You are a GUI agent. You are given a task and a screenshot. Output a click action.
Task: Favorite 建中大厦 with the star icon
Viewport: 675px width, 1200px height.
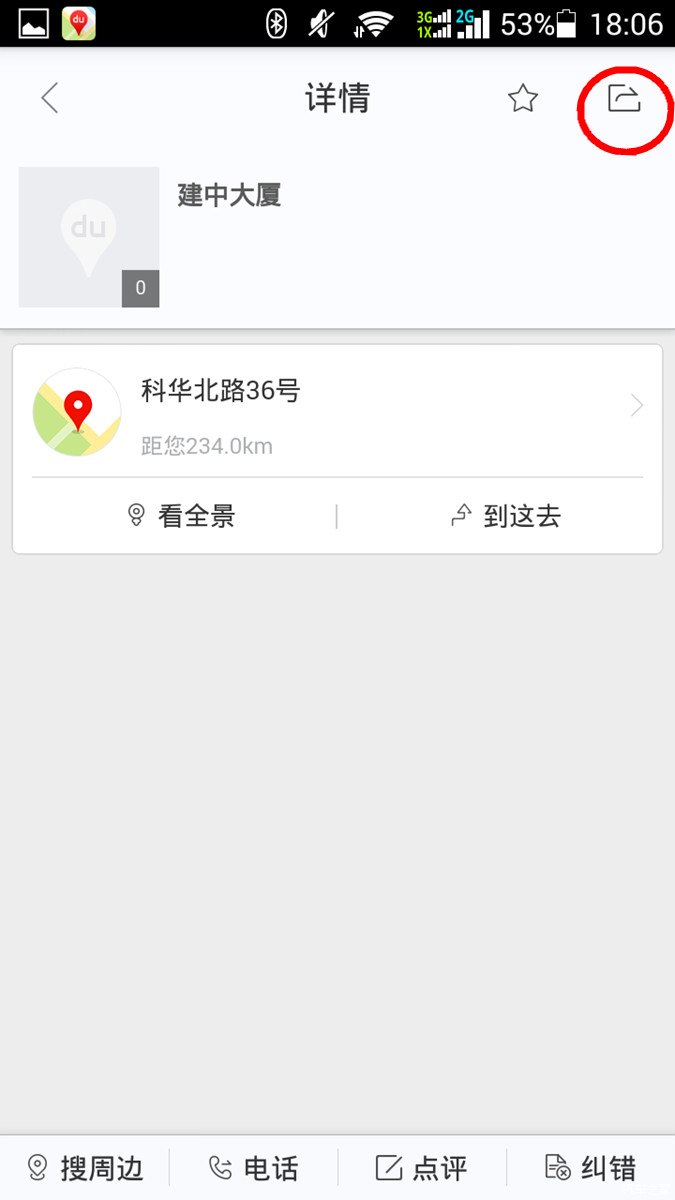coord(523,98)
